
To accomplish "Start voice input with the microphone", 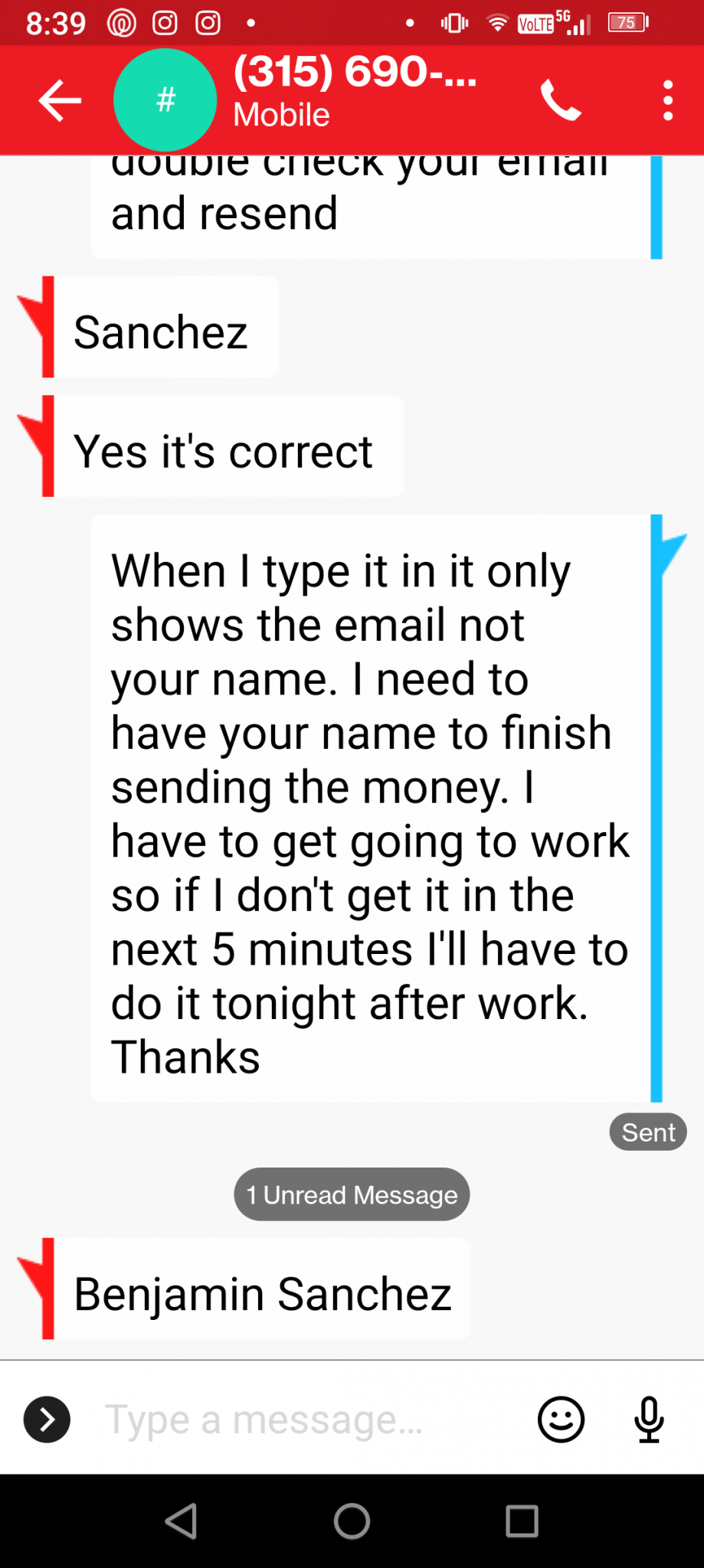I will click(x=649, y=1419).
